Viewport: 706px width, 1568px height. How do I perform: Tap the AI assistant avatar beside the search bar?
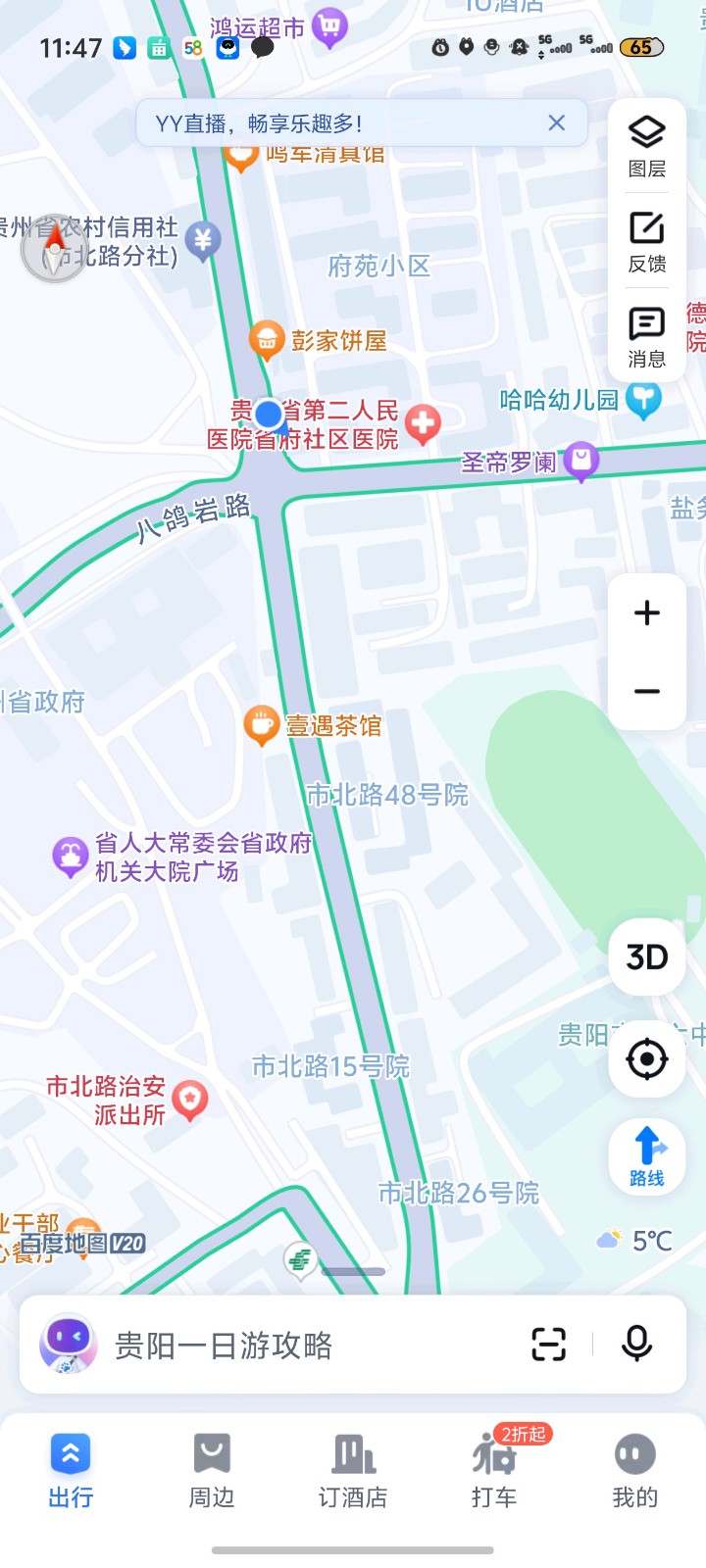tap(67, 1345)
